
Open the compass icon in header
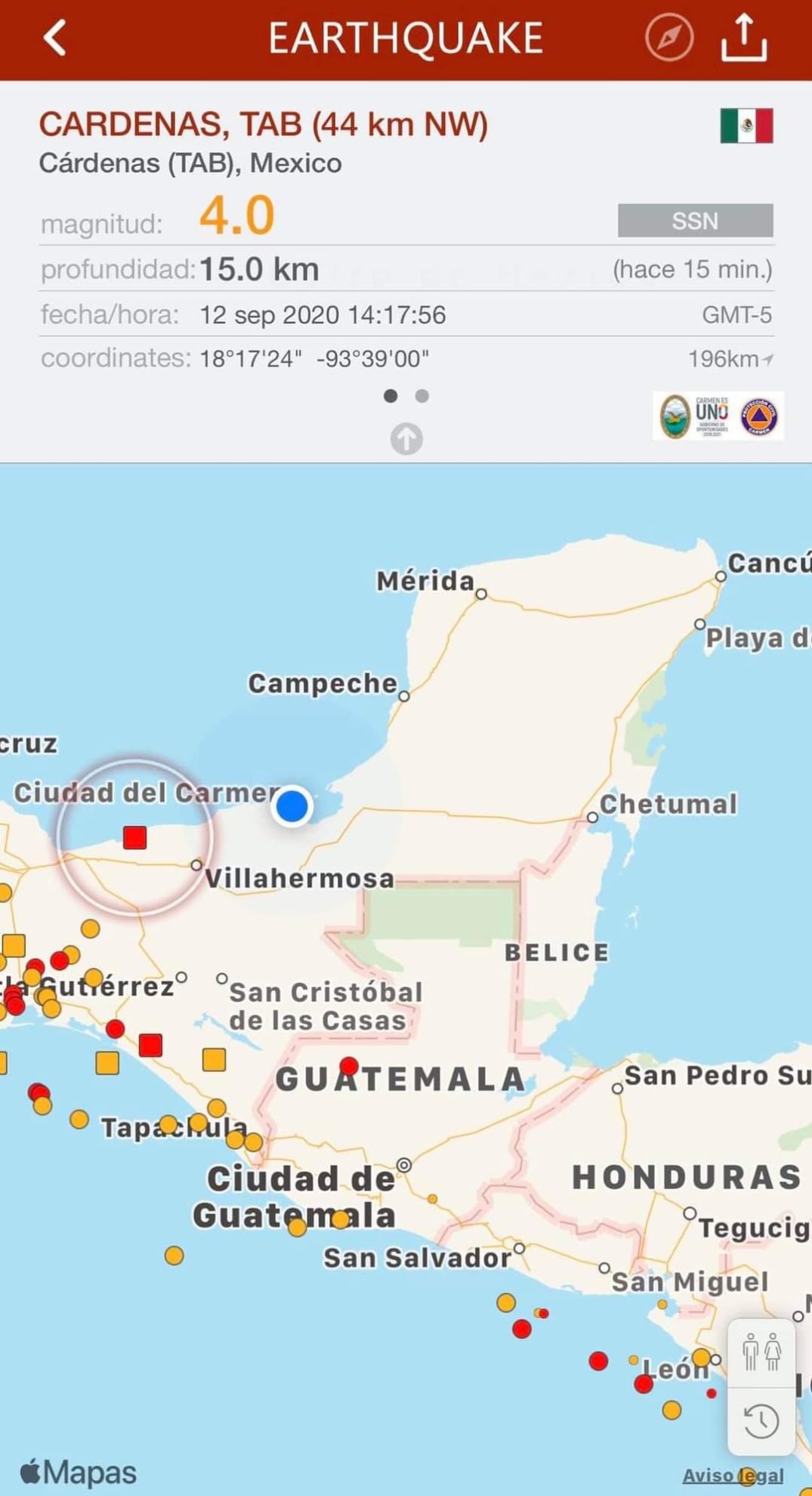tap(669, 38)
